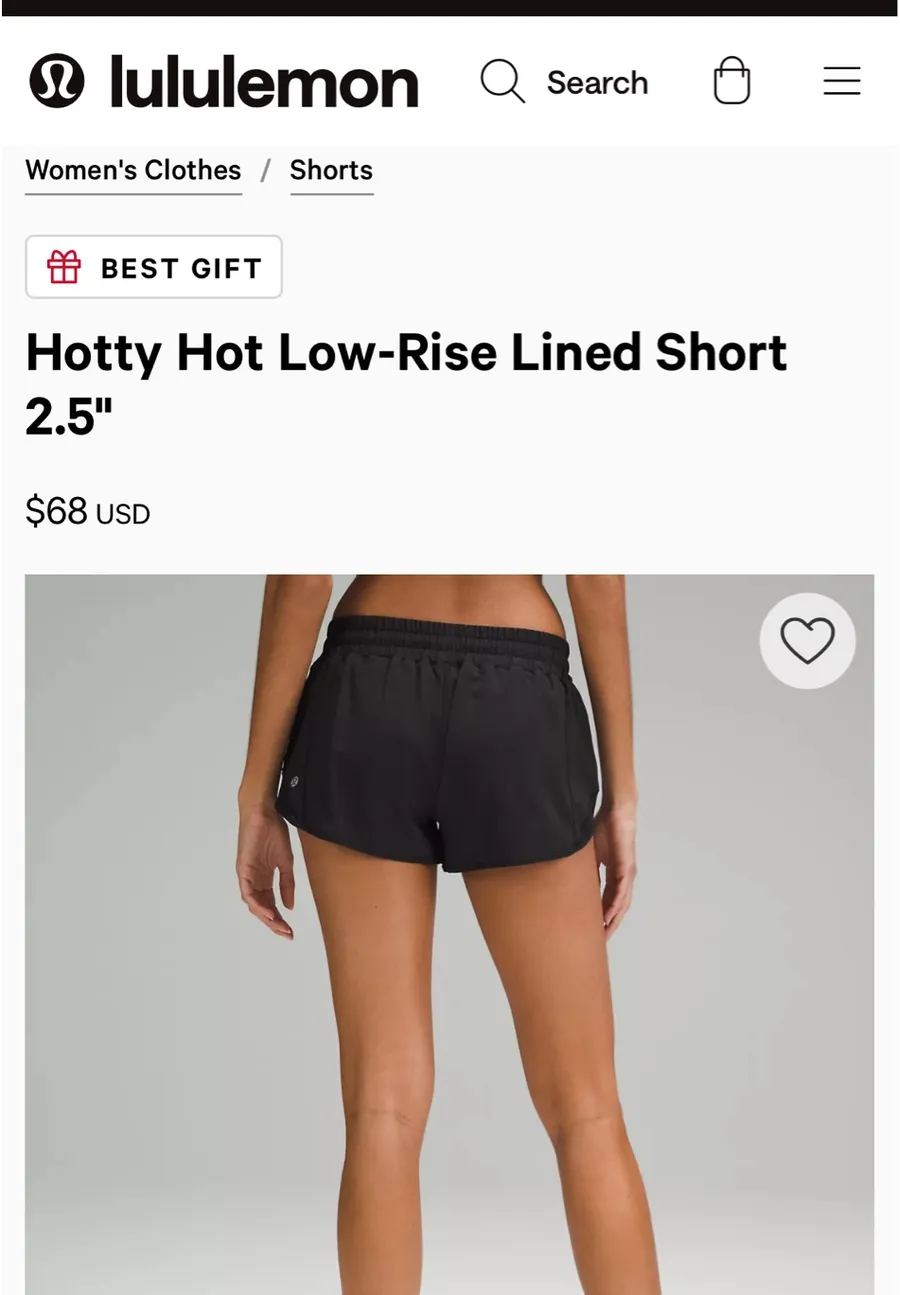
Task: Add the shorts to wishlist with heart
Action: (x=807, y=641)
